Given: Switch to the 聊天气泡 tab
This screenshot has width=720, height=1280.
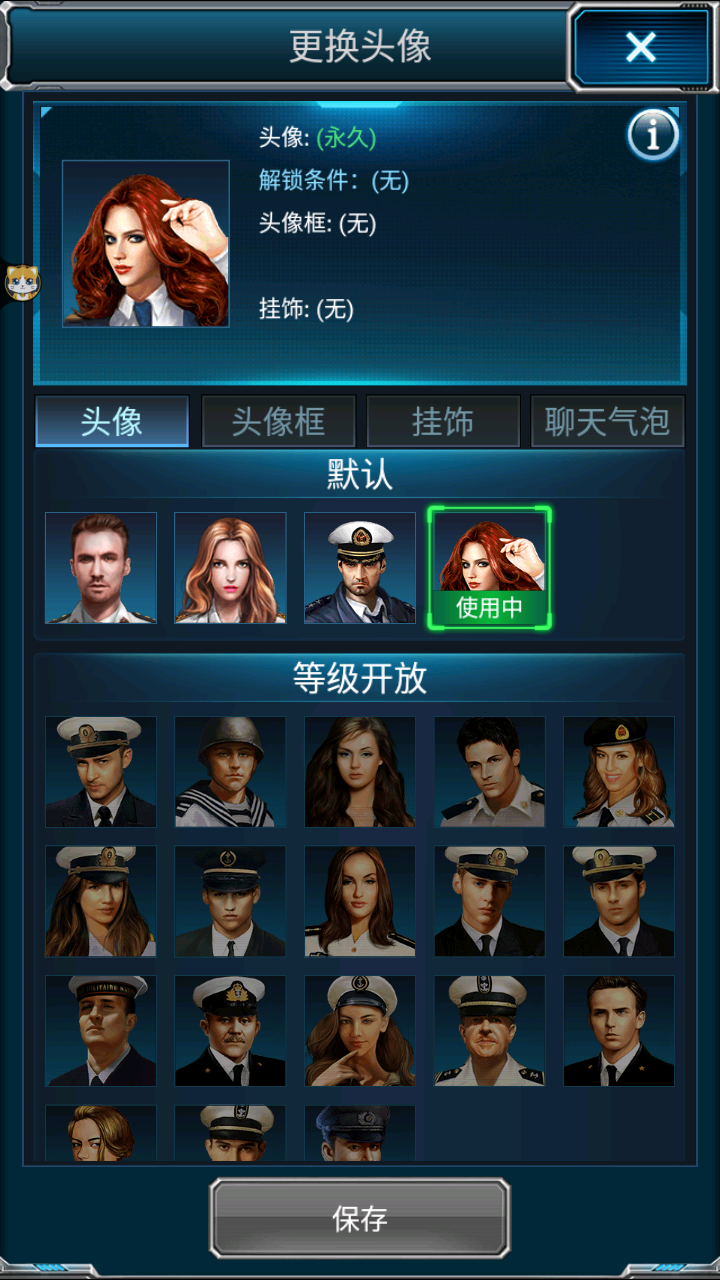Looking at the screenshot, I should point(607,422).
